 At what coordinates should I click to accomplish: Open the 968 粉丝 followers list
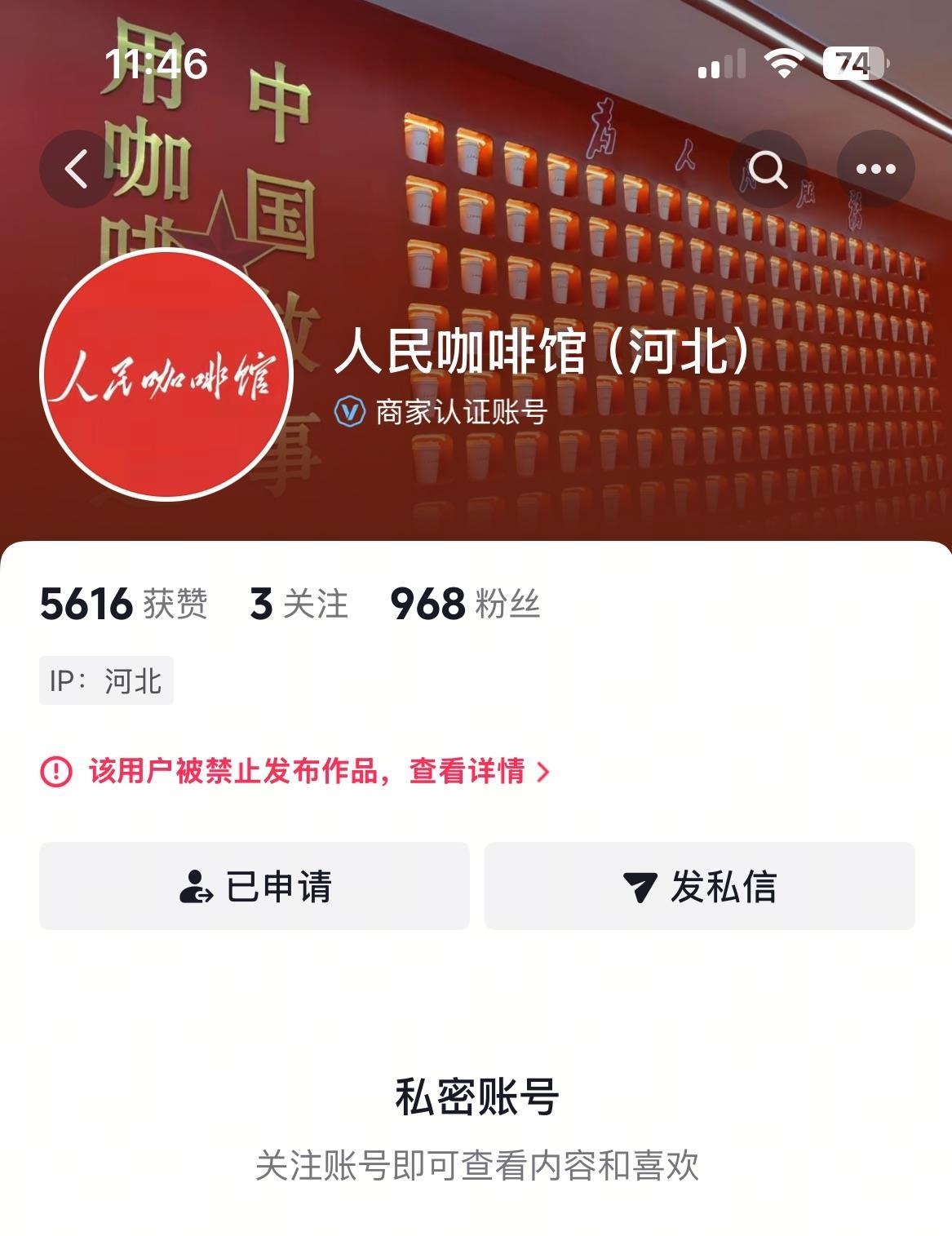pyautogui.click(x=465, y=605)
